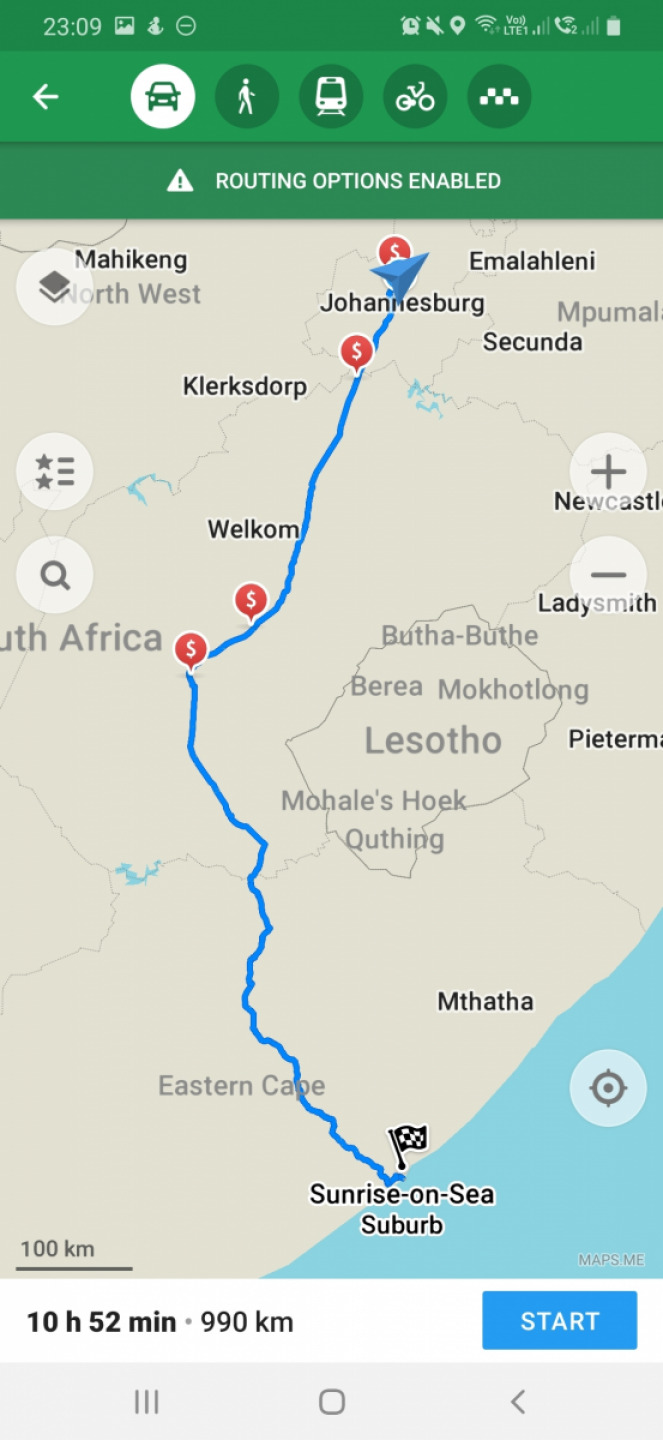This screenshot has height=1440, width=663.
Task: Go to the home screen
Action: coord(332,1402)
